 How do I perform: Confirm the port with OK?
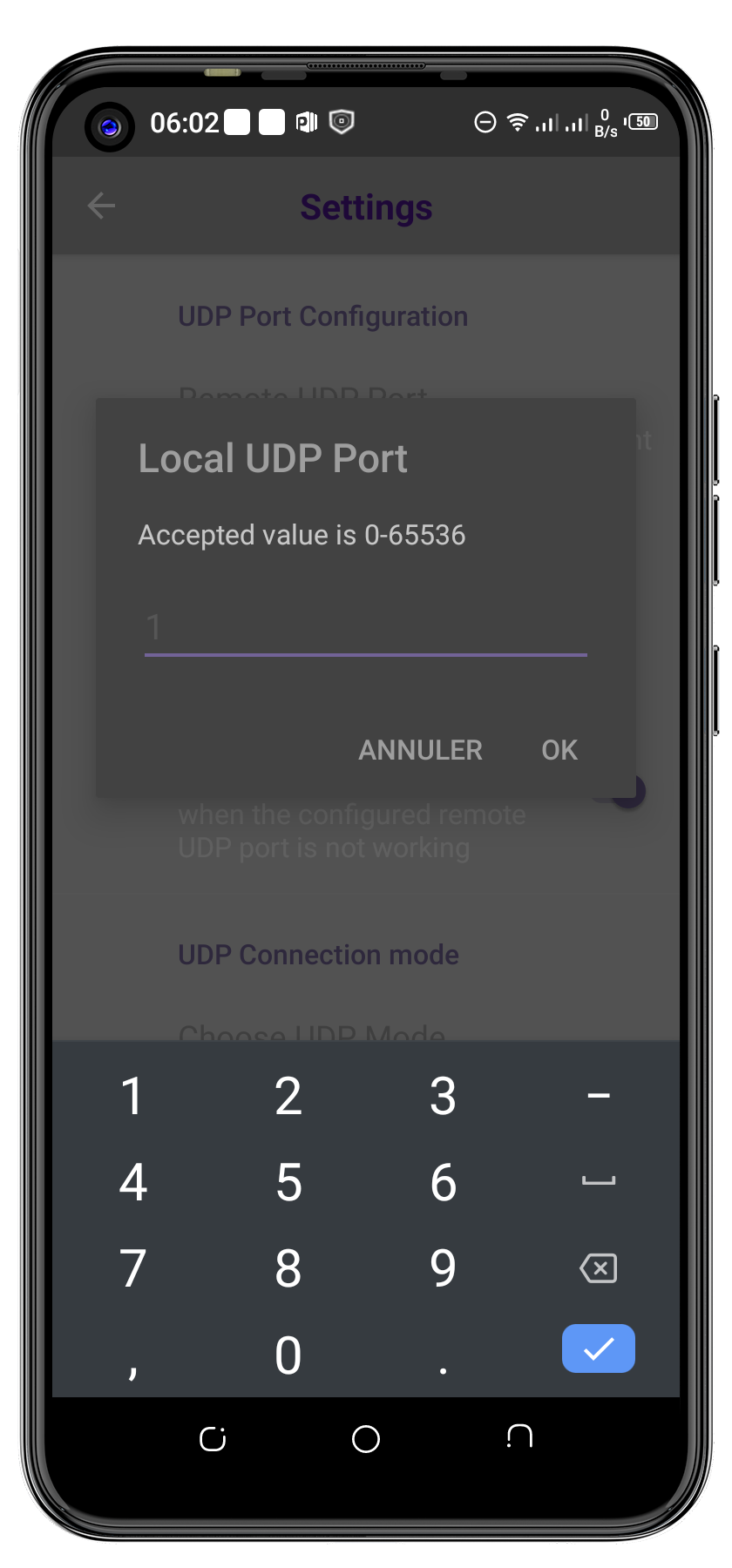(x=559, y=750)
